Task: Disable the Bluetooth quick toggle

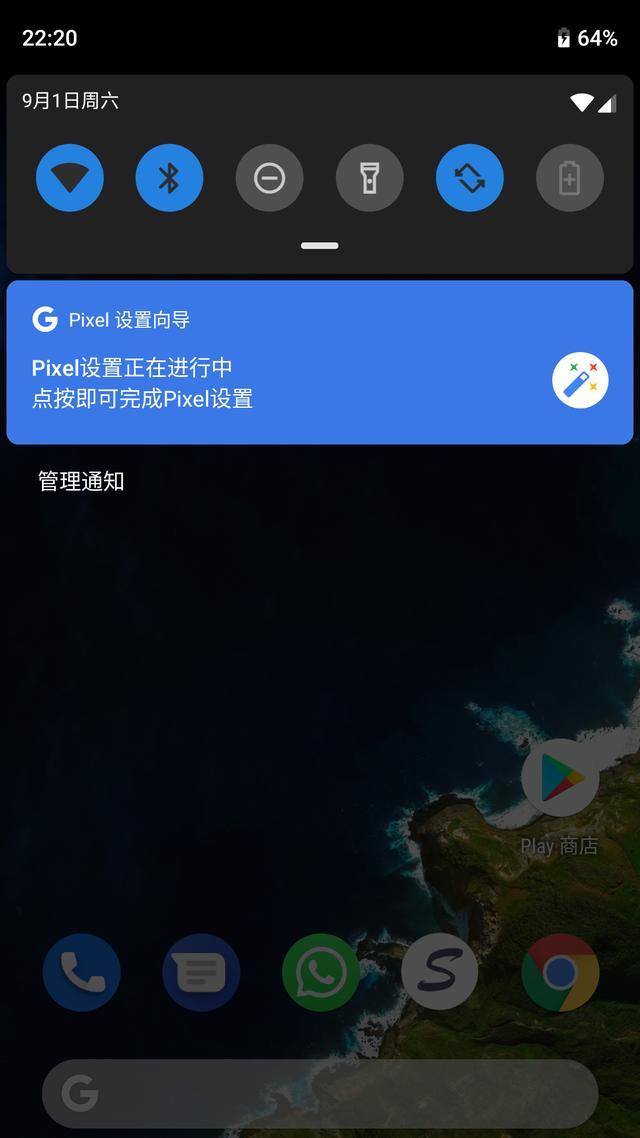Action: point(169,178)
